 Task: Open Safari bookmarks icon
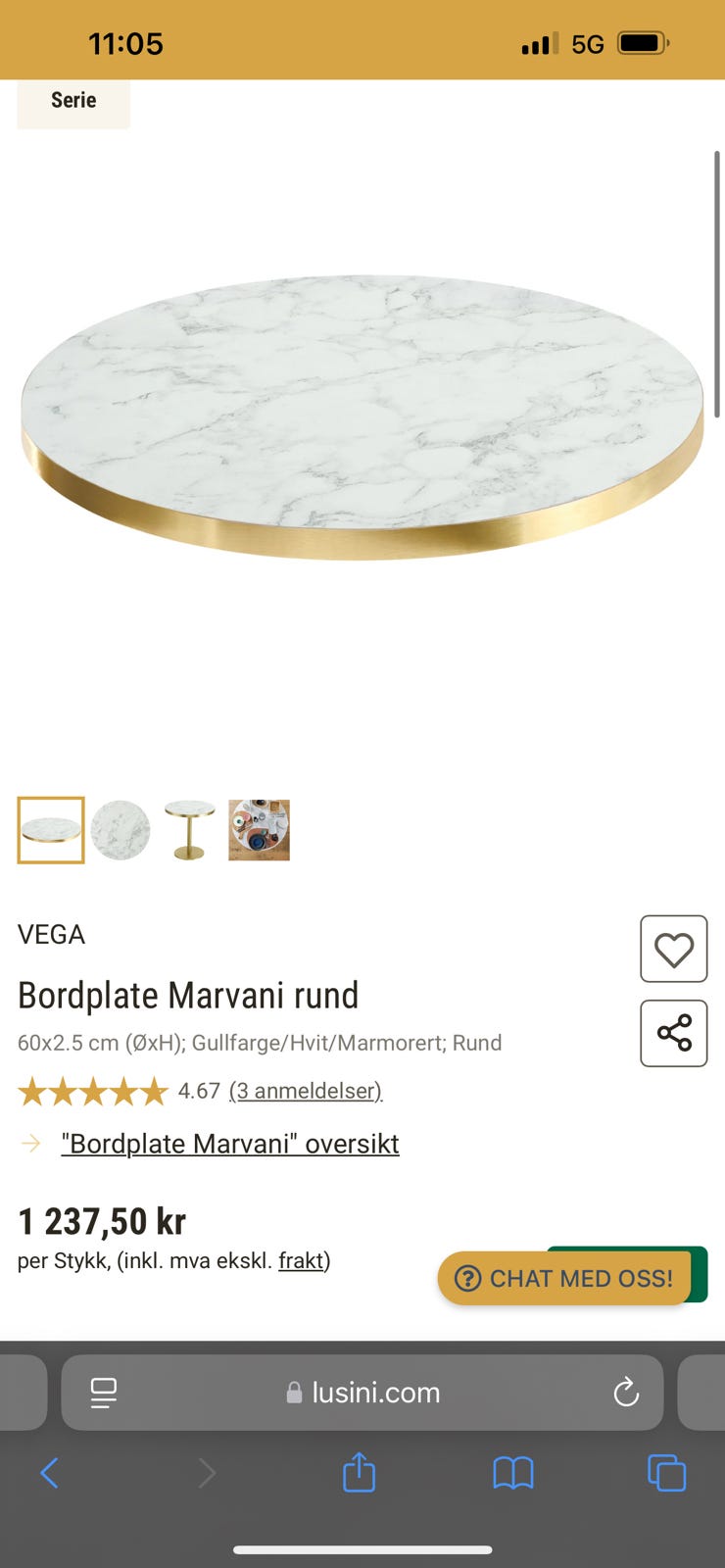pos(513,1472)
